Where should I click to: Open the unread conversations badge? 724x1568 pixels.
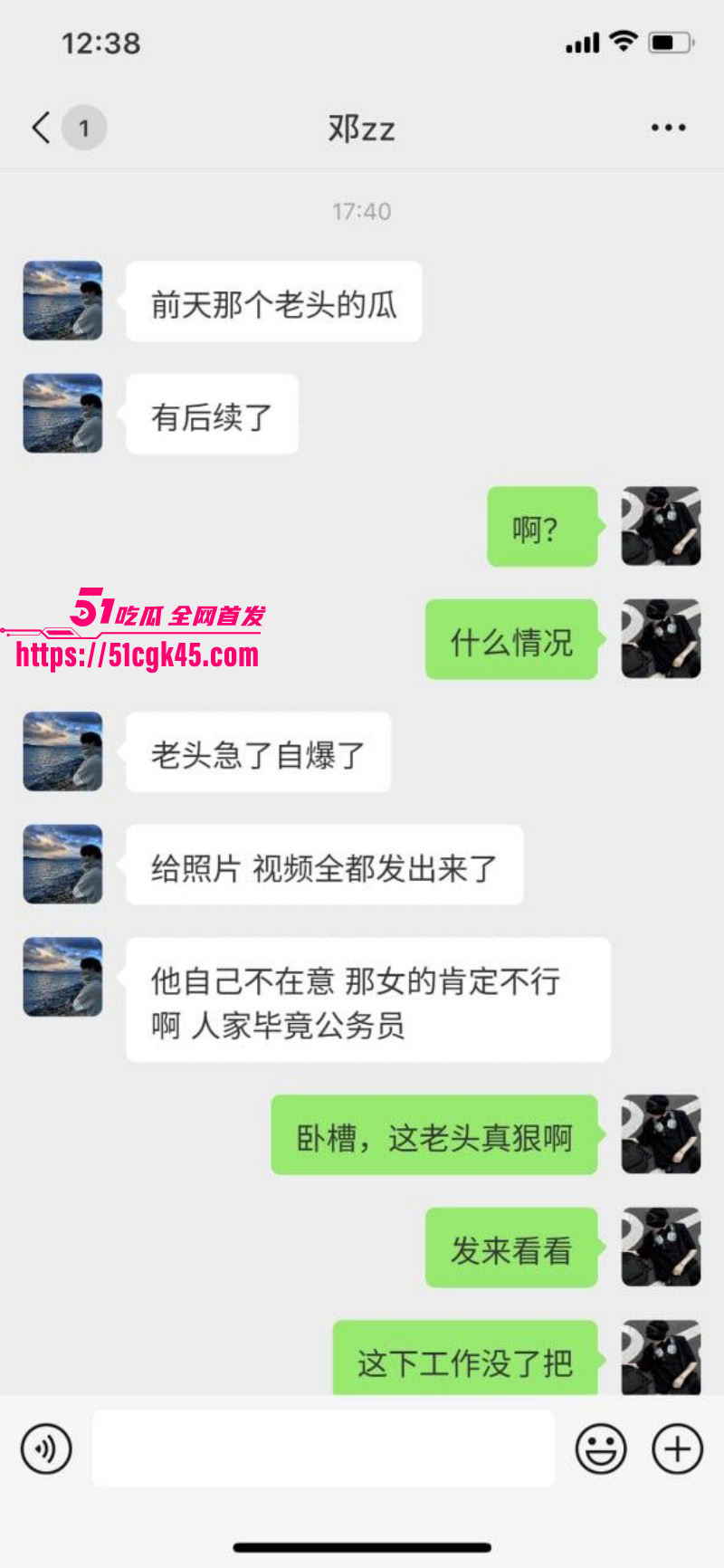(84, 127)
